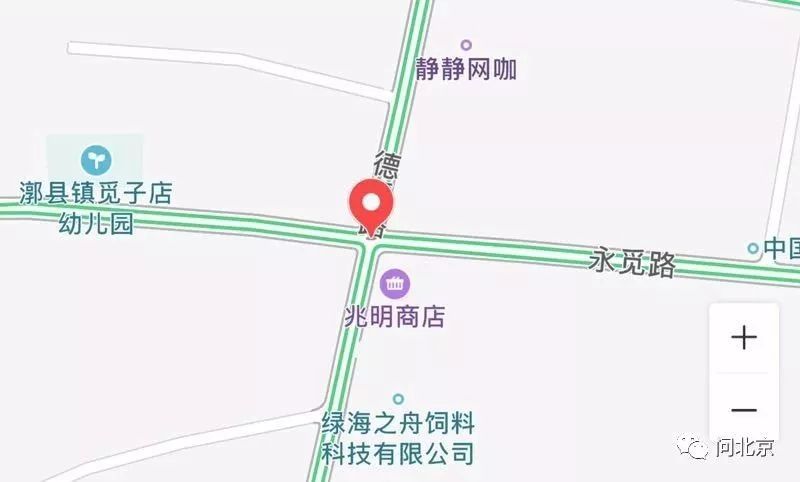
Task: Select the 绿海之舟饲料科技有限公司 marker
Action: 398,400
